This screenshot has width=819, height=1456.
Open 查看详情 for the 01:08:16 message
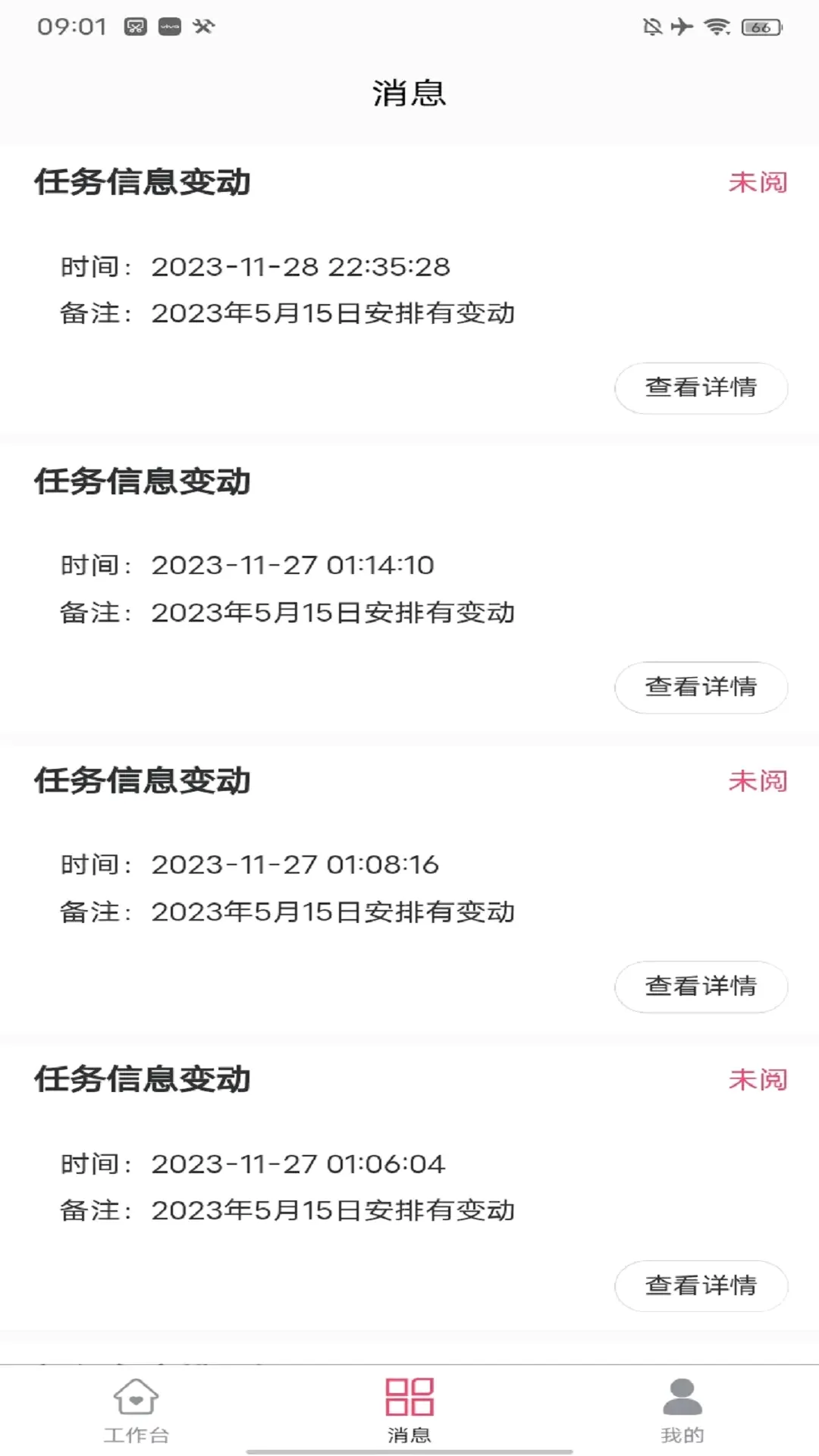tap(701, 987)
